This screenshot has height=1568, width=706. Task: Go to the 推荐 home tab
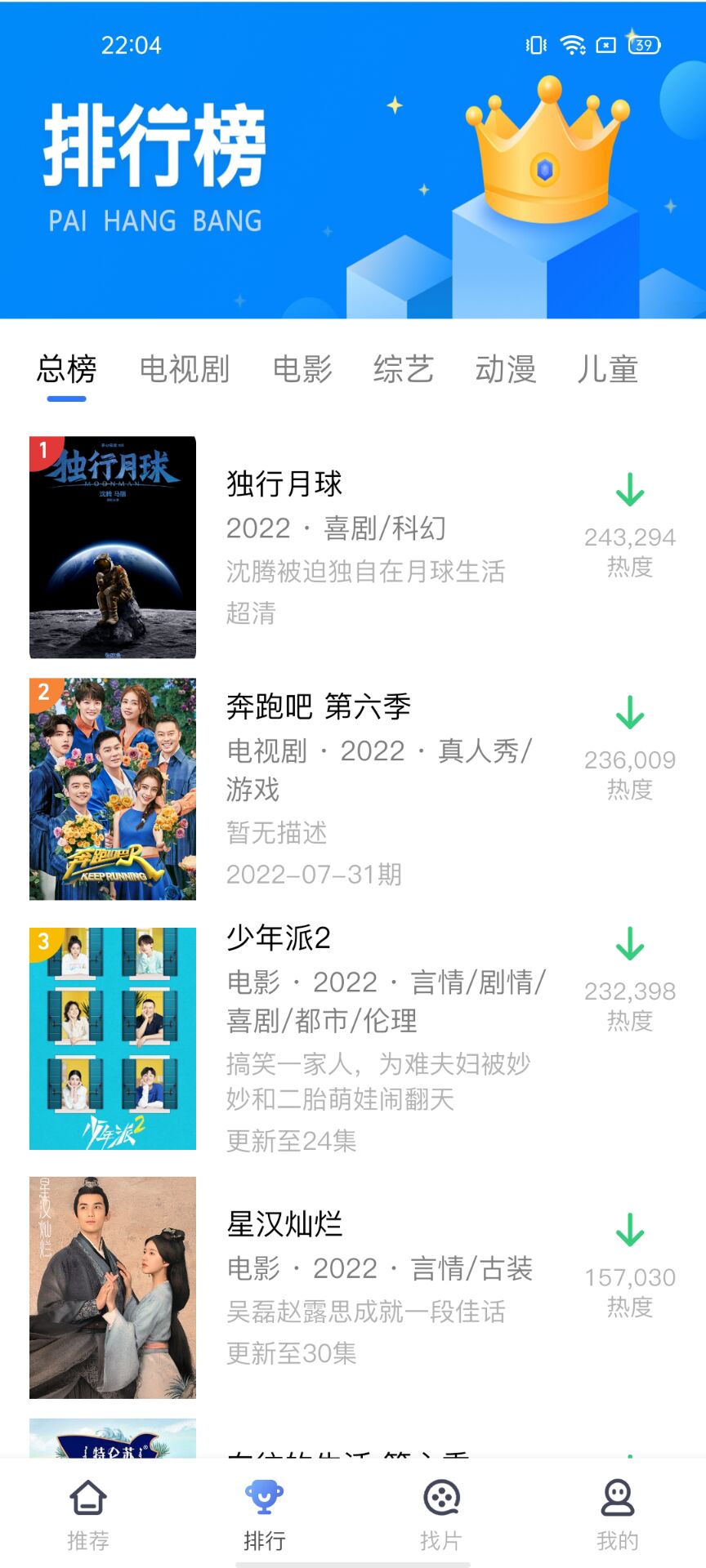tap(88, 1515)
